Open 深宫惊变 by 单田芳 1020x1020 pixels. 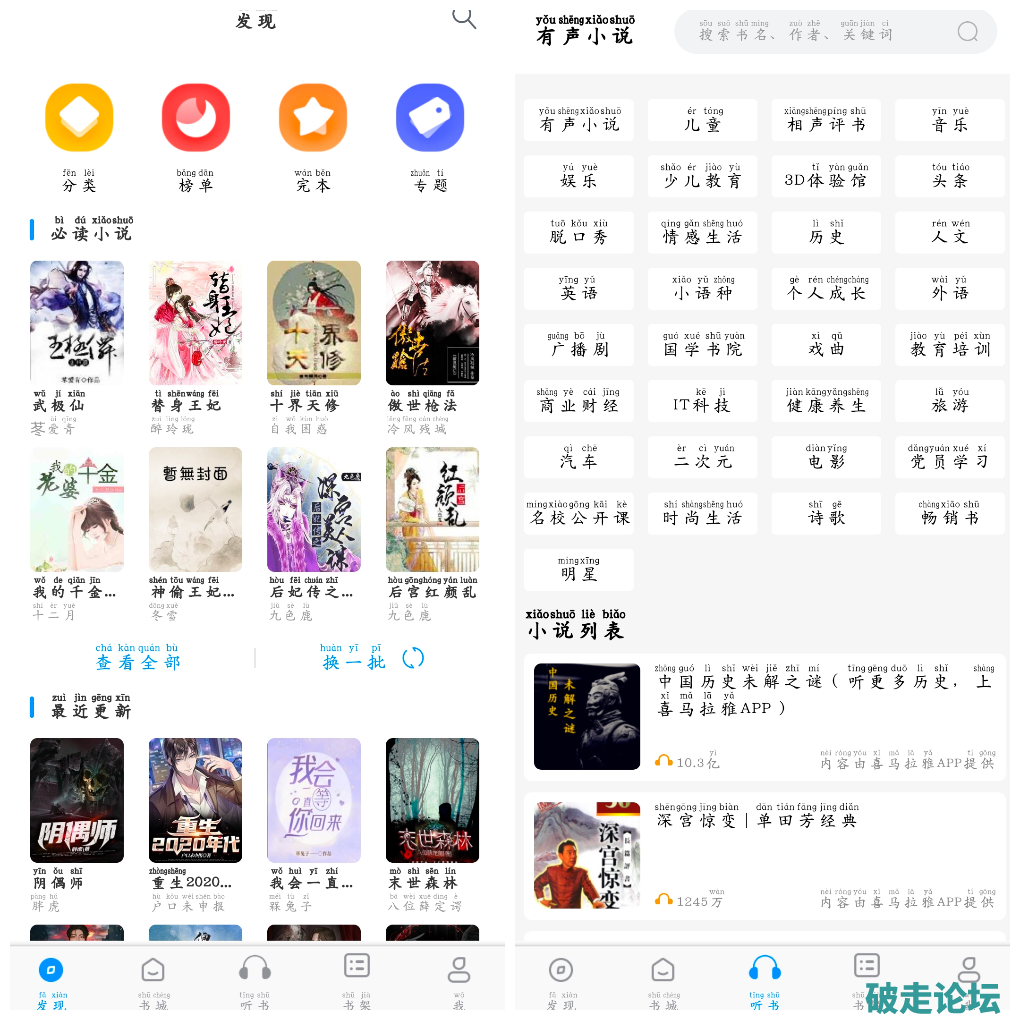click(x=765, y=856)
